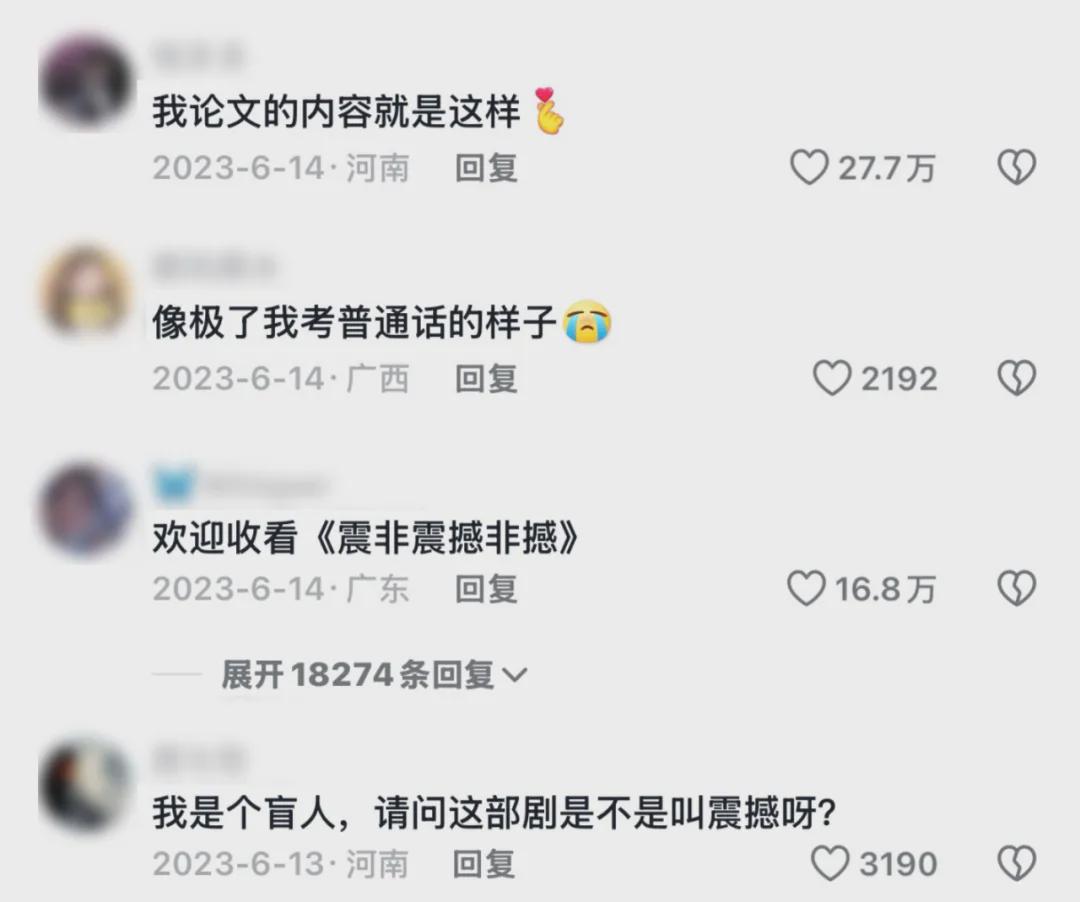Like the comment '像极了我考普通话的样子'
This screenshot has width=1080, height=902.
coord(831,378)
